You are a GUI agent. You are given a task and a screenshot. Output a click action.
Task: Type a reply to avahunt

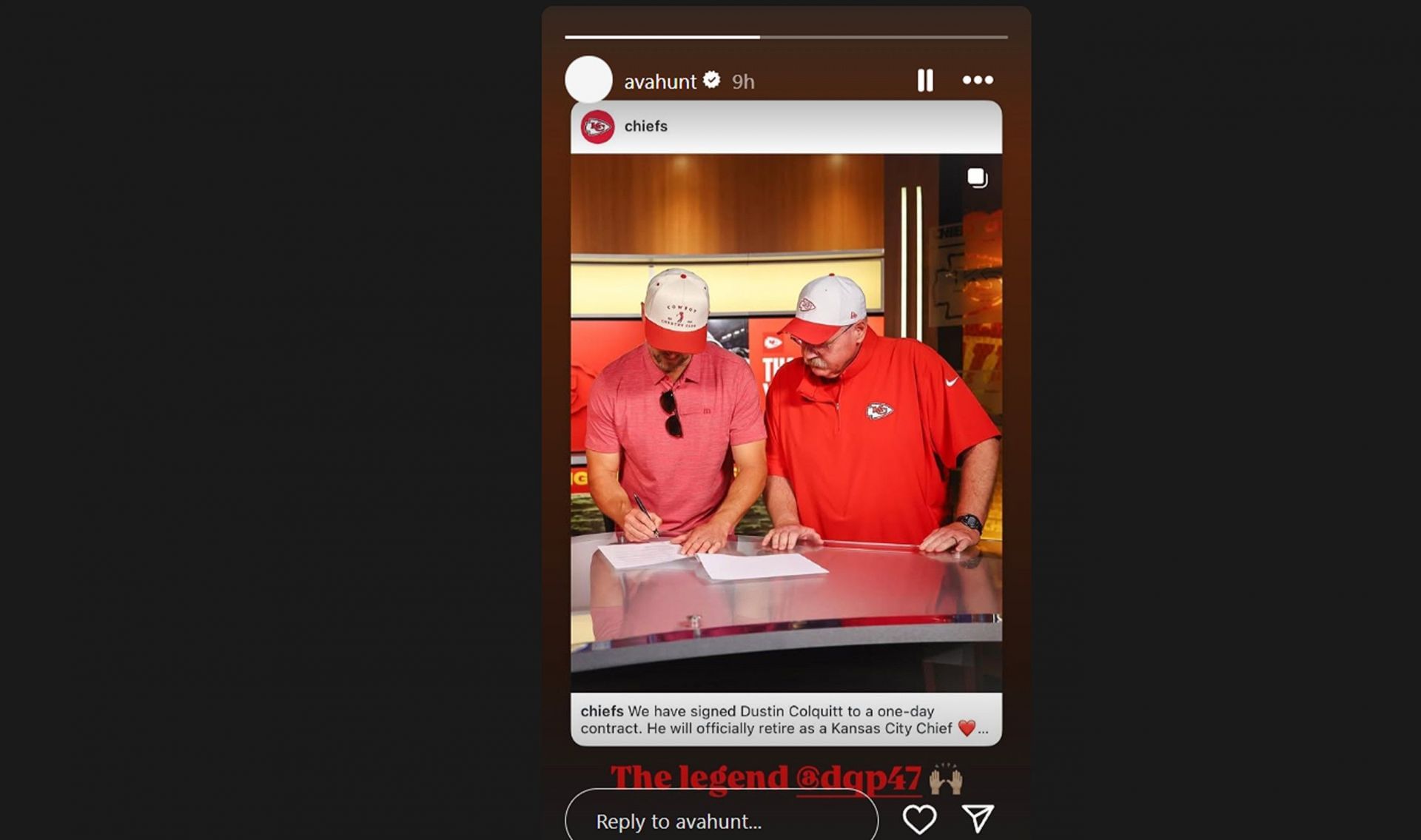click(x=722, y=821)
